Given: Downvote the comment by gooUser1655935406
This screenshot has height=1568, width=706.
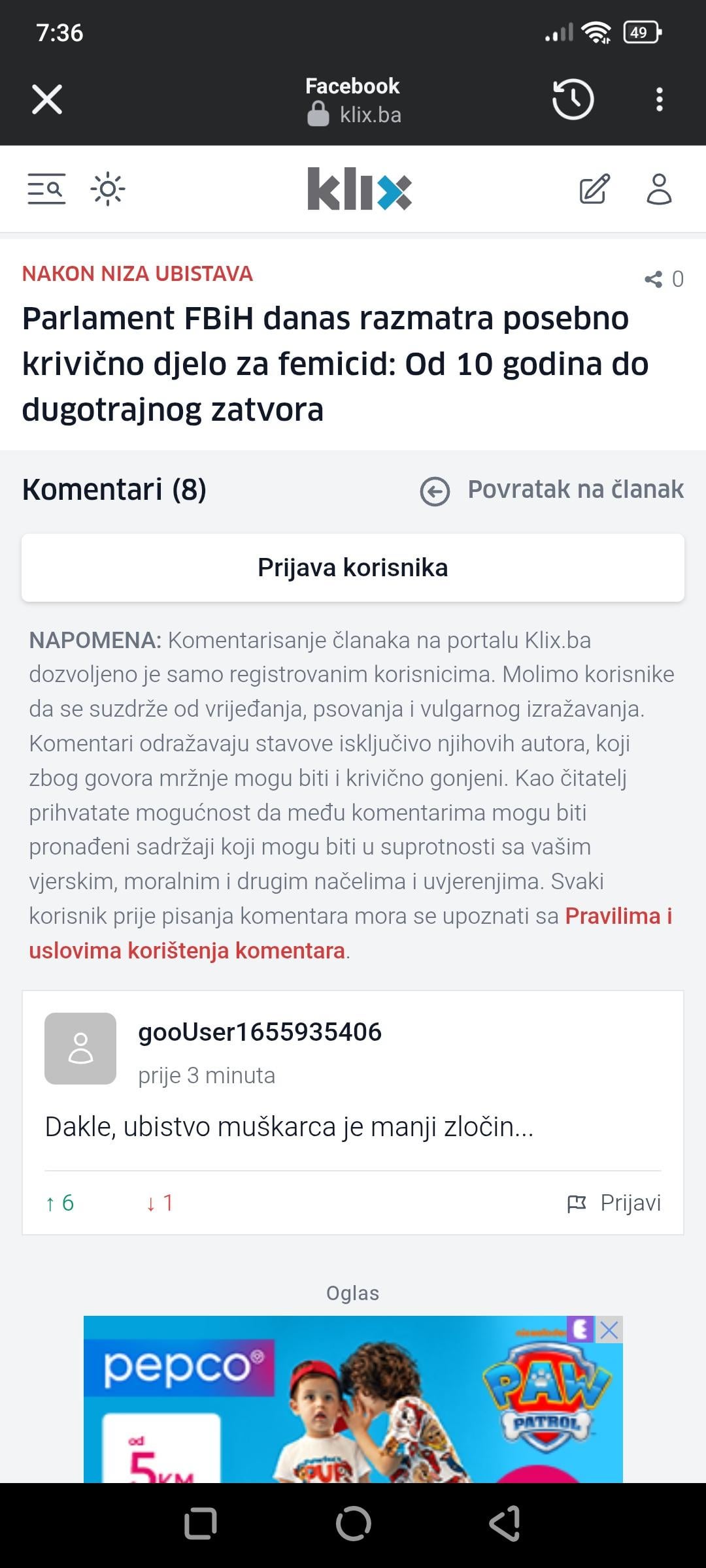Looking at the screenshot, I should (160, 1203).
